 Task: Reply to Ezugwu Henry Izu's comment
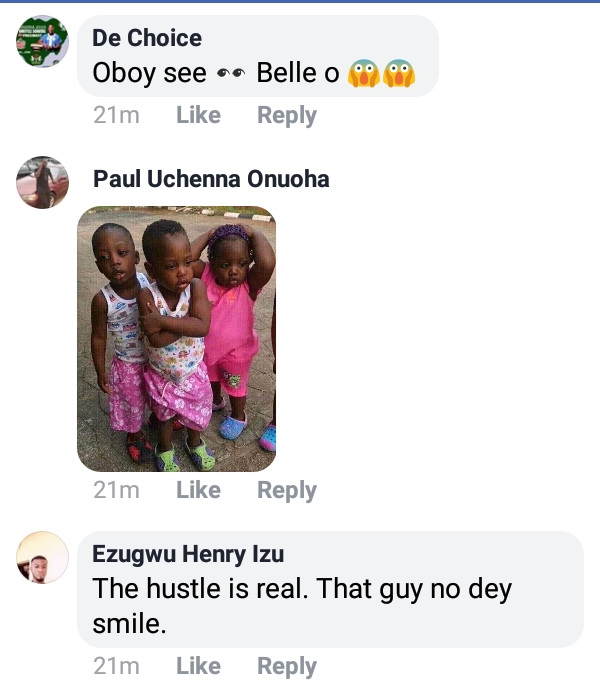click(x=287, y=666)
